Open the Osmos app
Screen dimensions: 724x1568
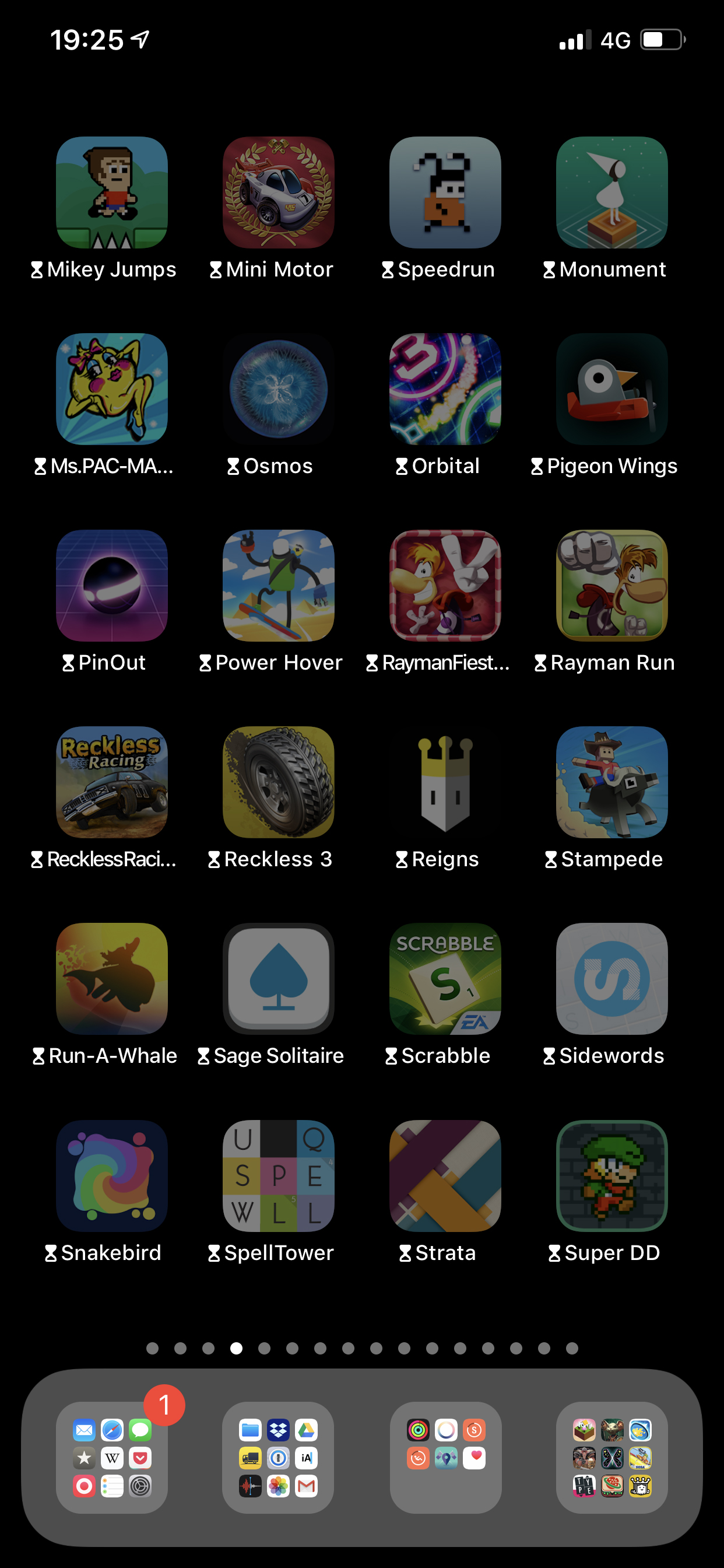(279, 389)
